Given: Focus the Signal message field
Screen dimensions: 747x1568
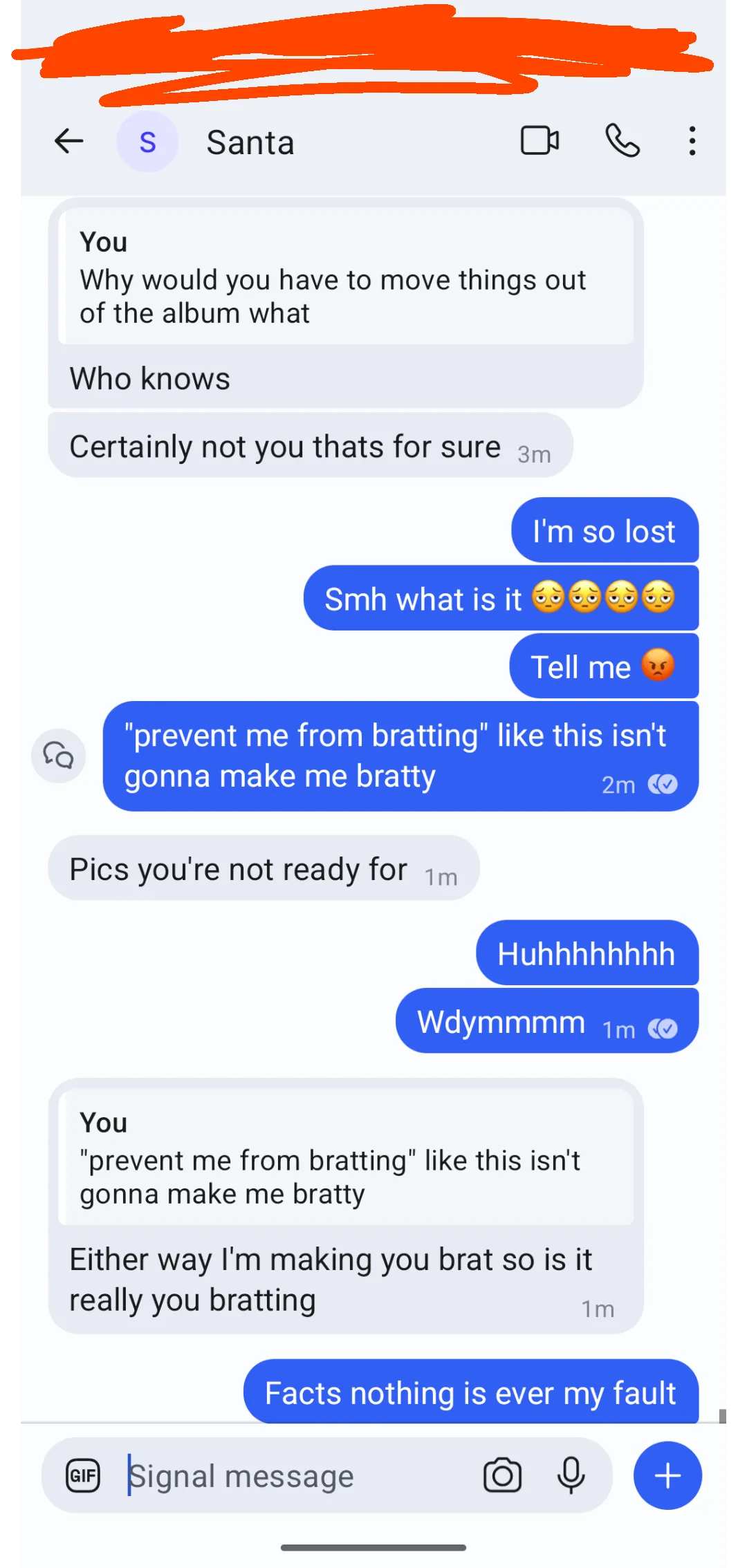Looking at the screenshot, I should (290, 1476).
